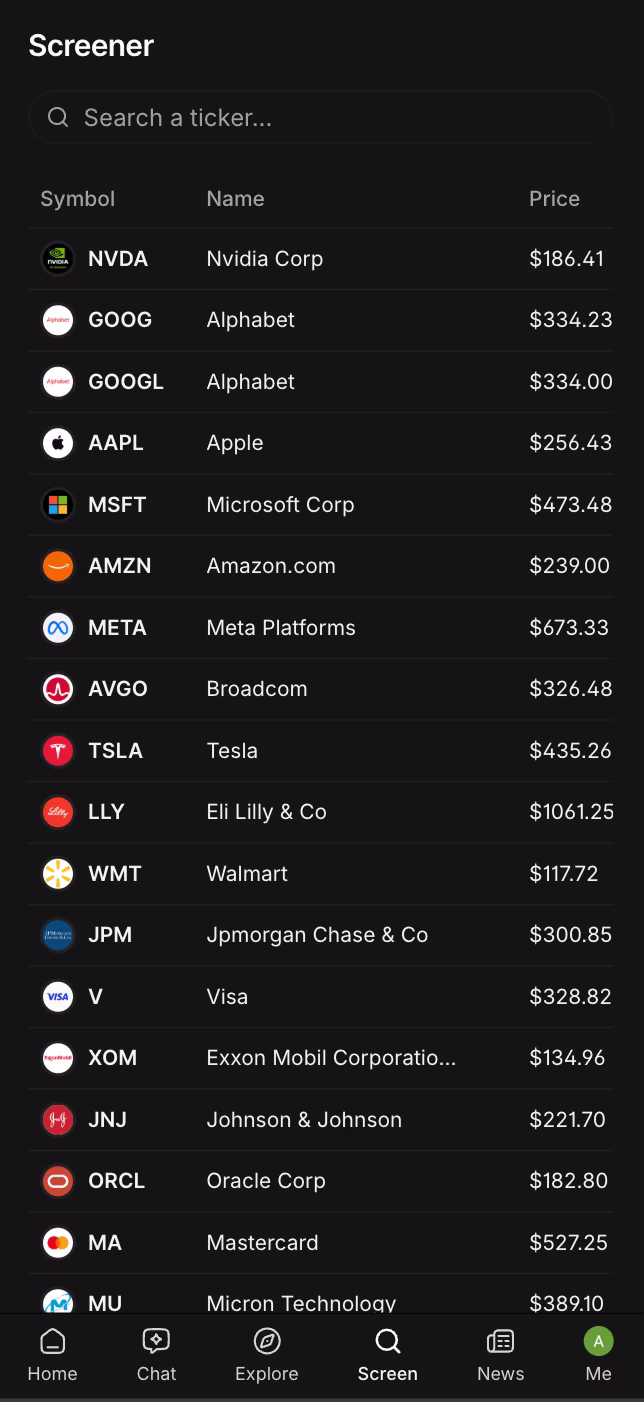Switch to the News tab
The image size is (644, 1402).
pyautogui.click(x=500, y=1355)
